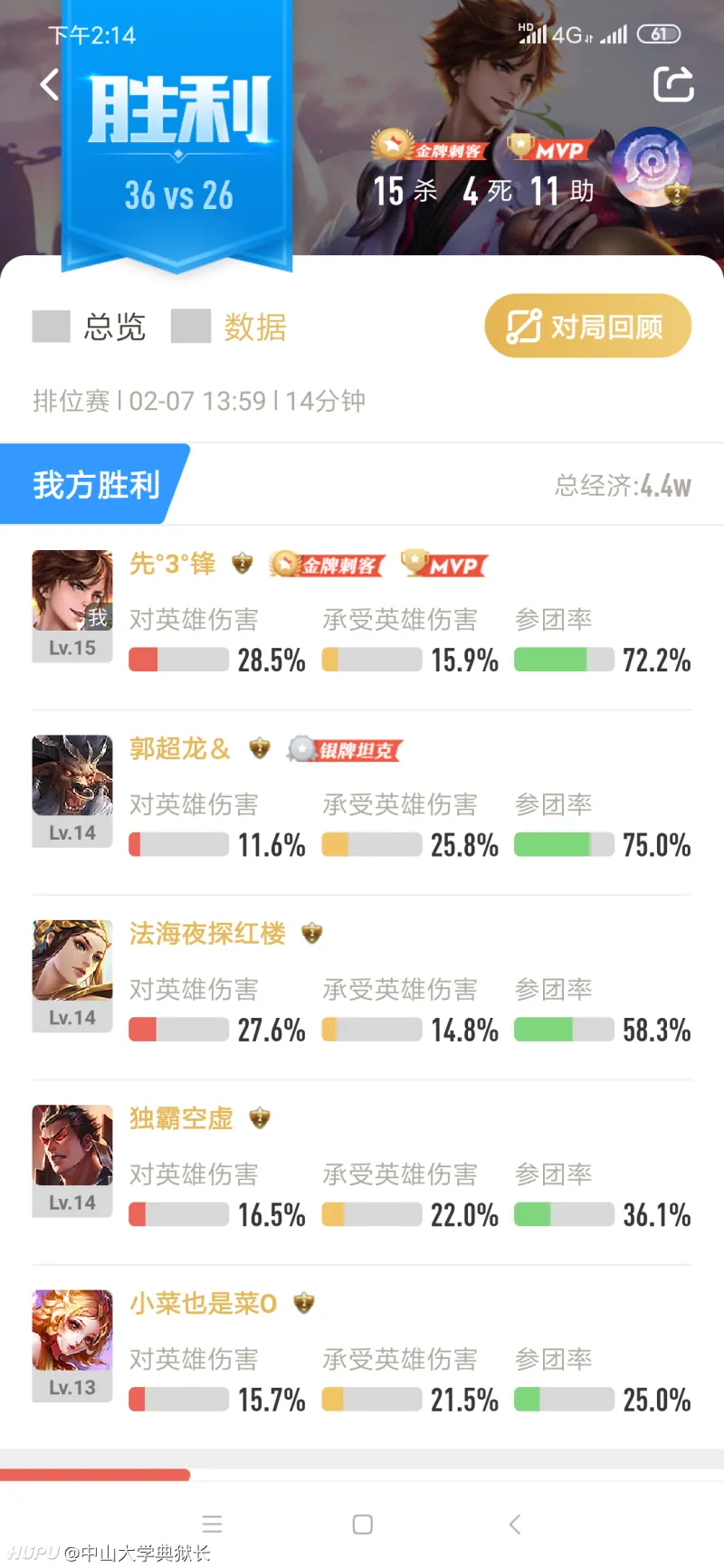Open 对局回顾 match review

(587, 326)
